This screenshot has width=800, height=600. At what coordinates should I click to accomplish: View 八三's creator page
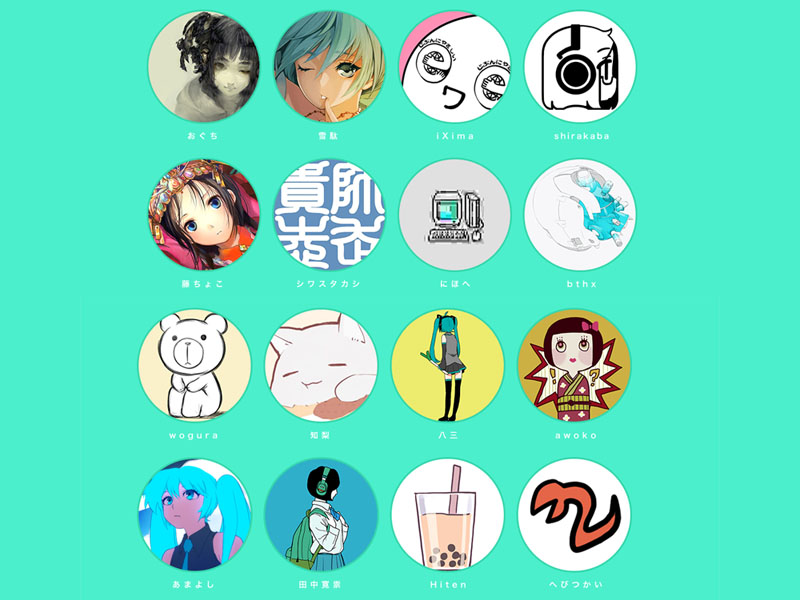[x=447, y=365]
